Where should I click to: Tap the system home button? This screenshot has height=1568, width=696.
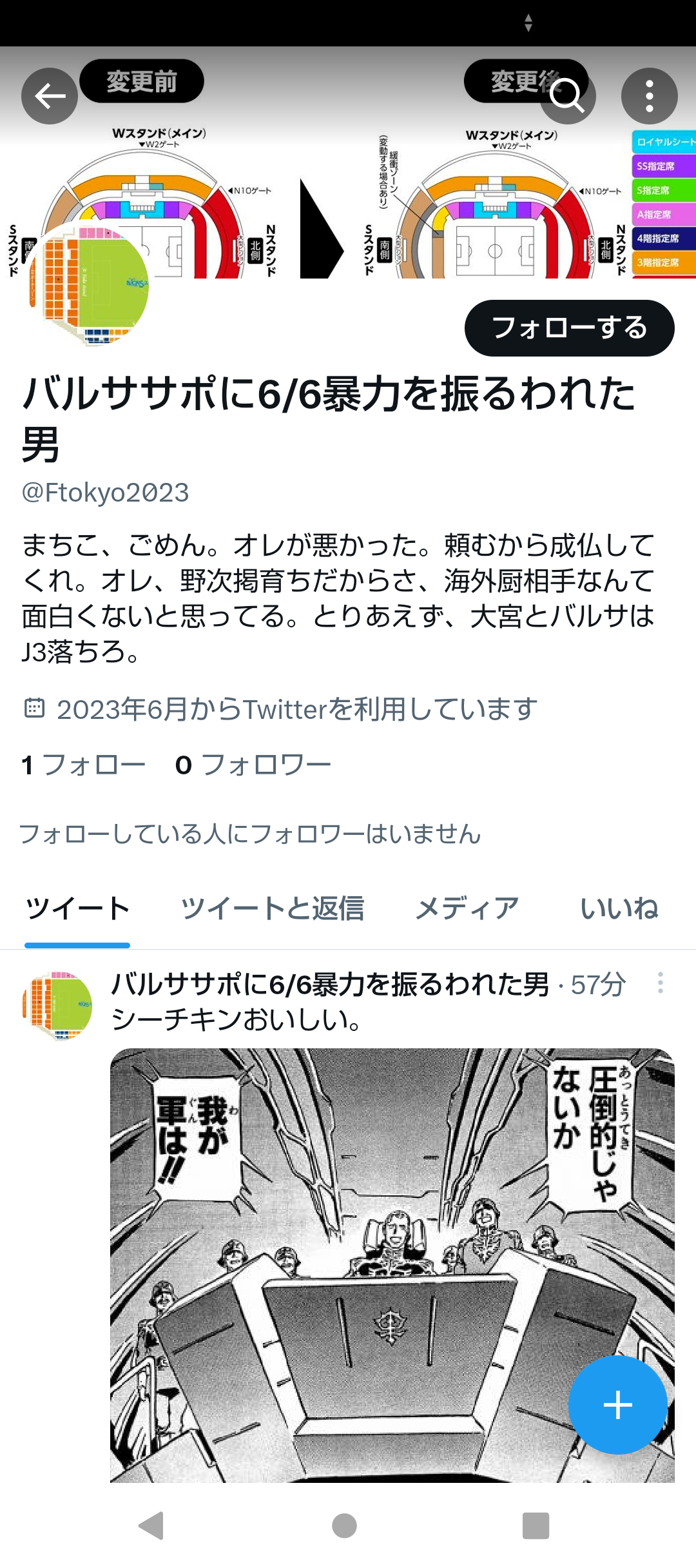(344, 1525)
